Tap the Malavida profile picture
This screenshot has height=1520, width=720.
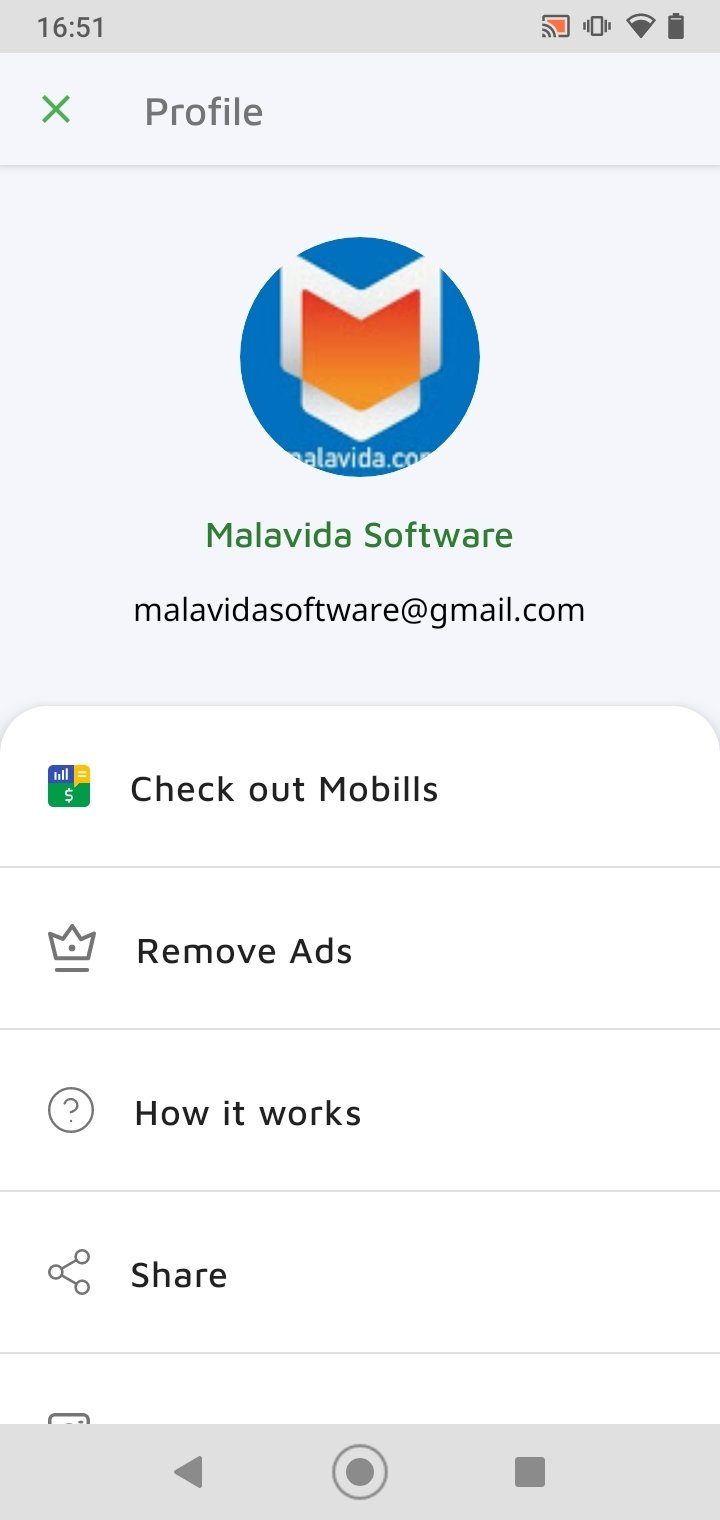(360, 357)
